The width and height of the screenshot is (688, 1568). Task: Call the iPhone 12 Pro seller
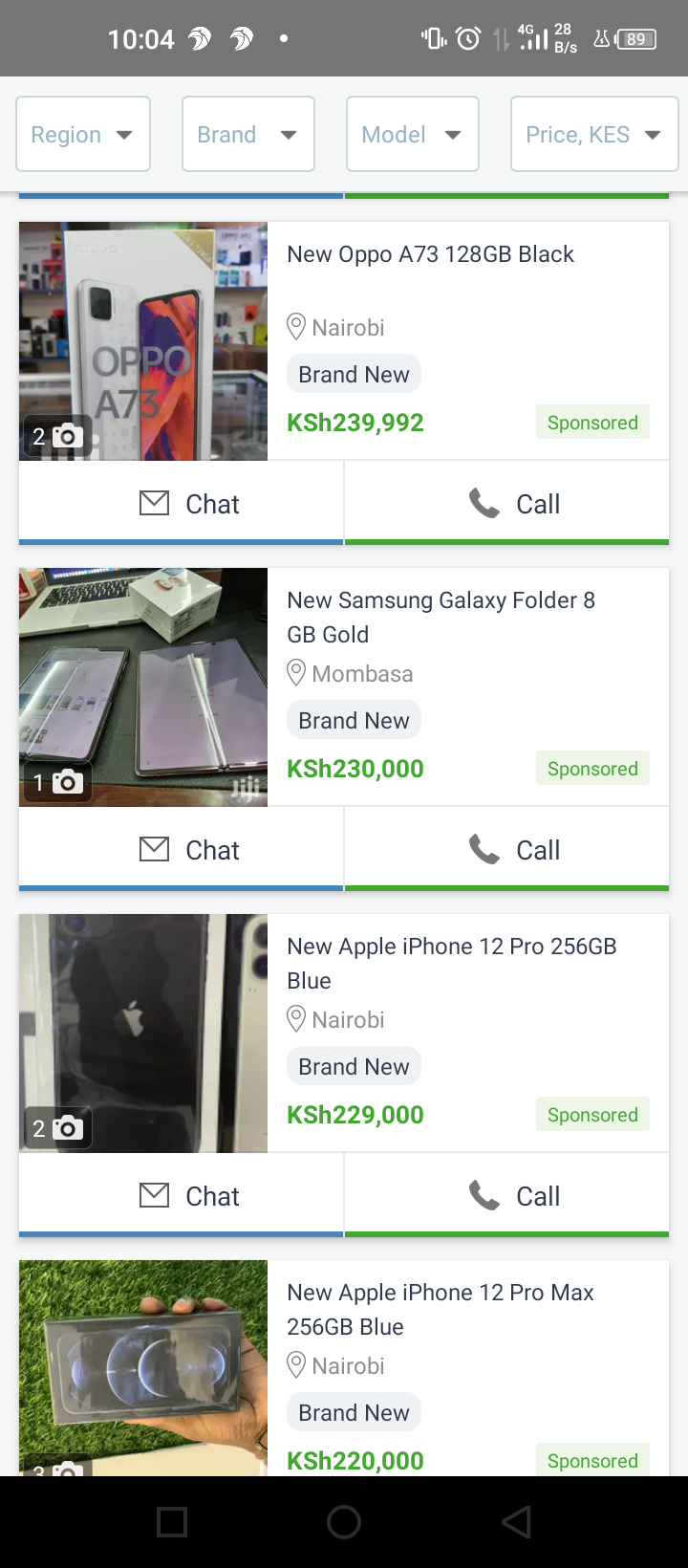[506, 1195]
